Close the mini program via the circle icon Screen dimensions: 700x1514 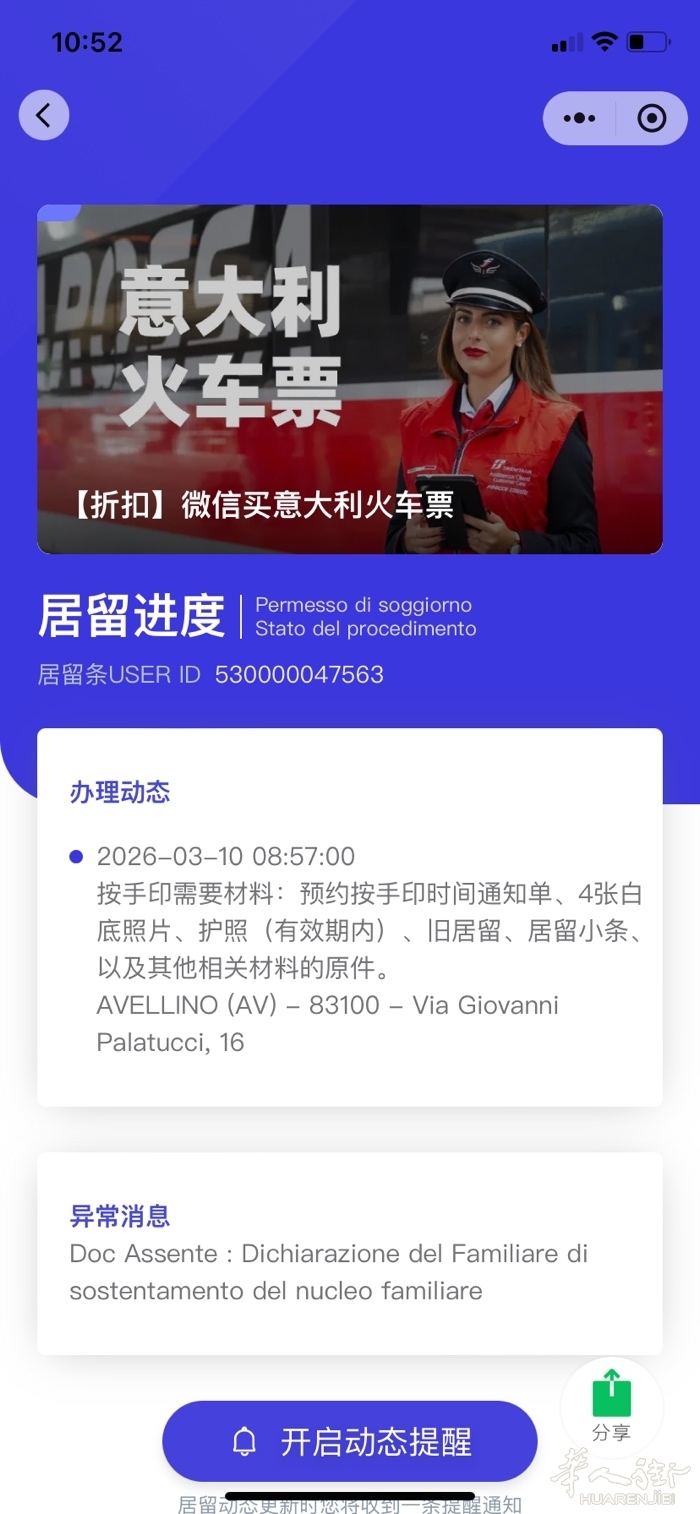pyautogui.click(x=652, y=119)
